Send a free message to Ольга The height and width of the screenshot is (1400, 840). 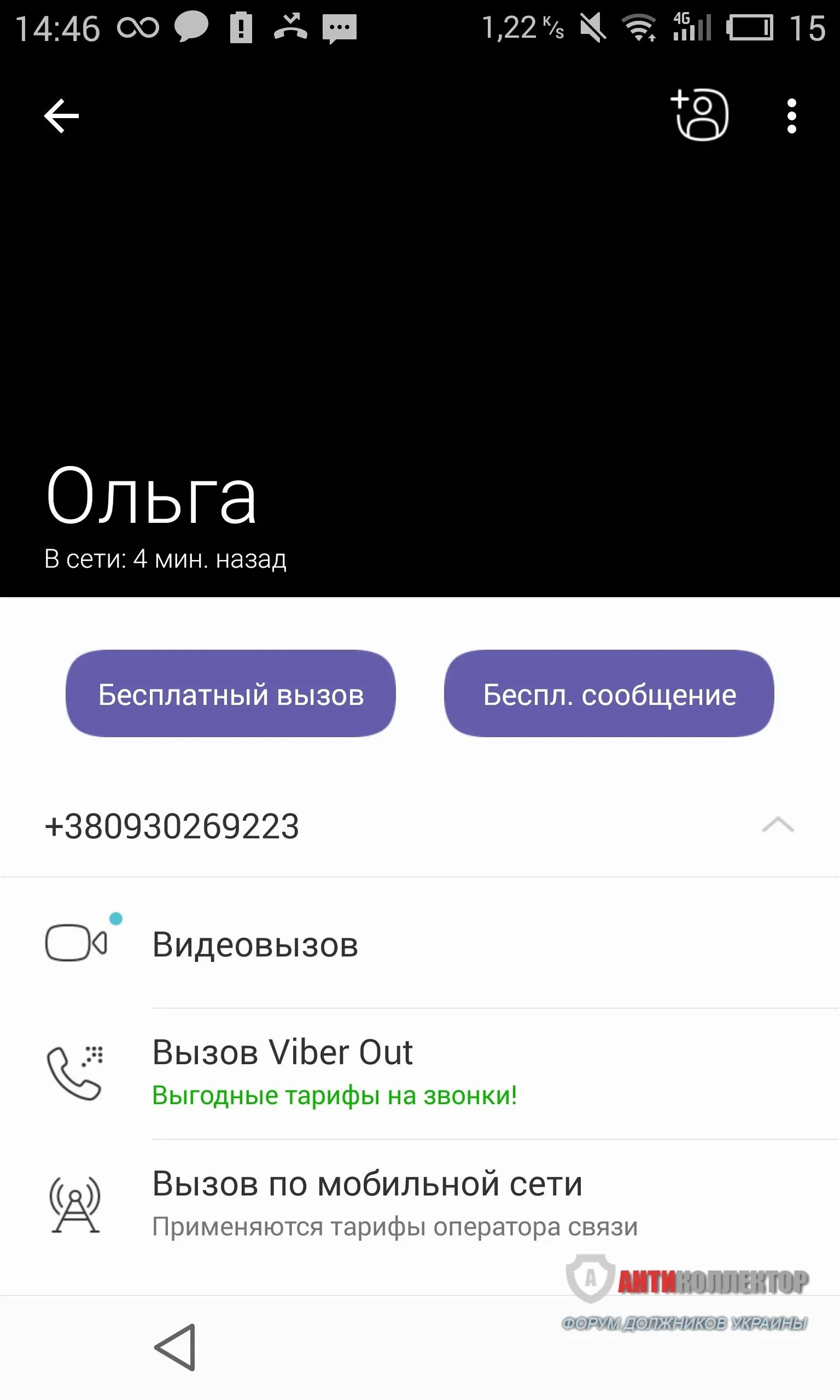click(609, 694)
